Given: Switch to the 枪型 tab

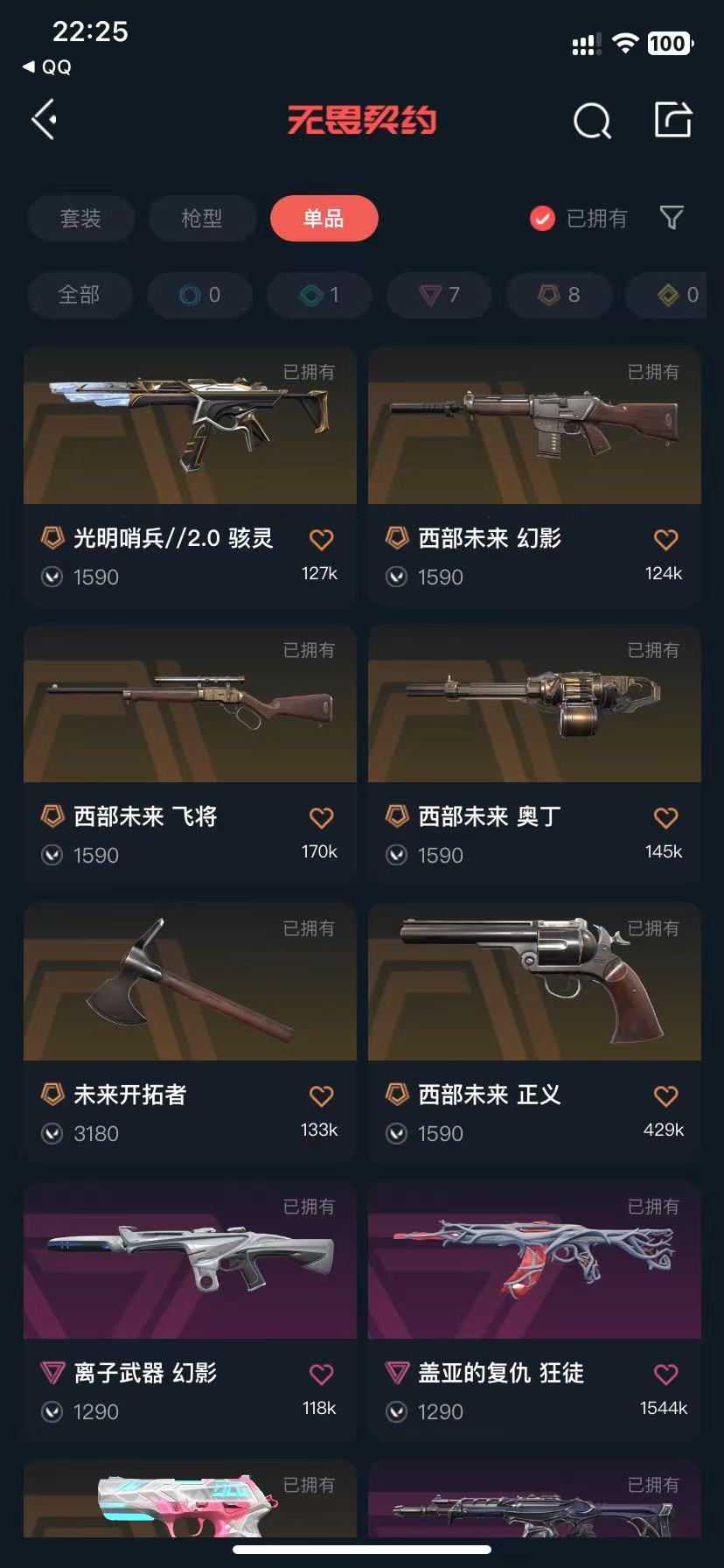Looking at the screenshot, I should (x=202, y=218).
